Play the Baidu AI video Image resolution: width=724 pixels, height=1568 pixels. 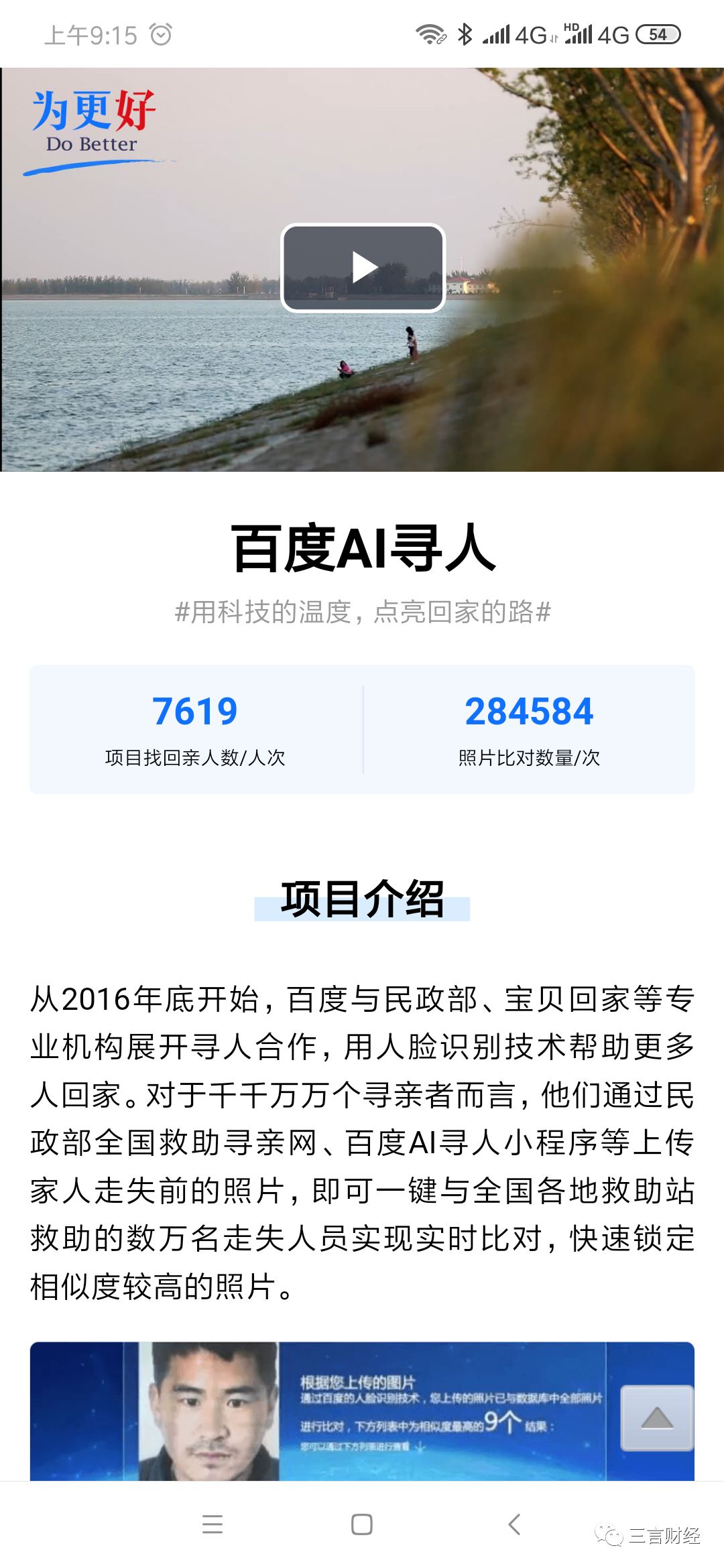[363, 267]
